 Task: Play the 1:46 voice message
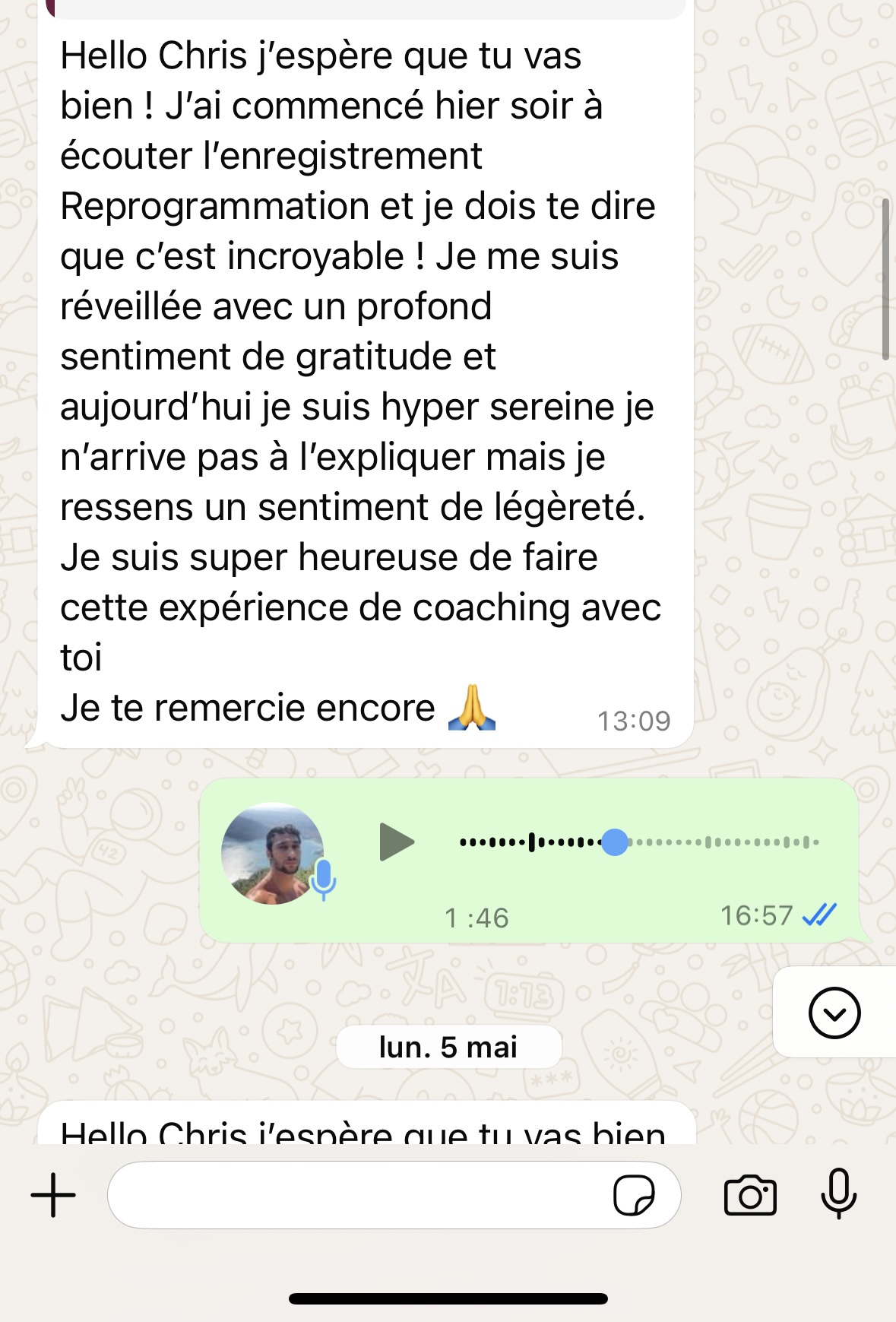396,842
